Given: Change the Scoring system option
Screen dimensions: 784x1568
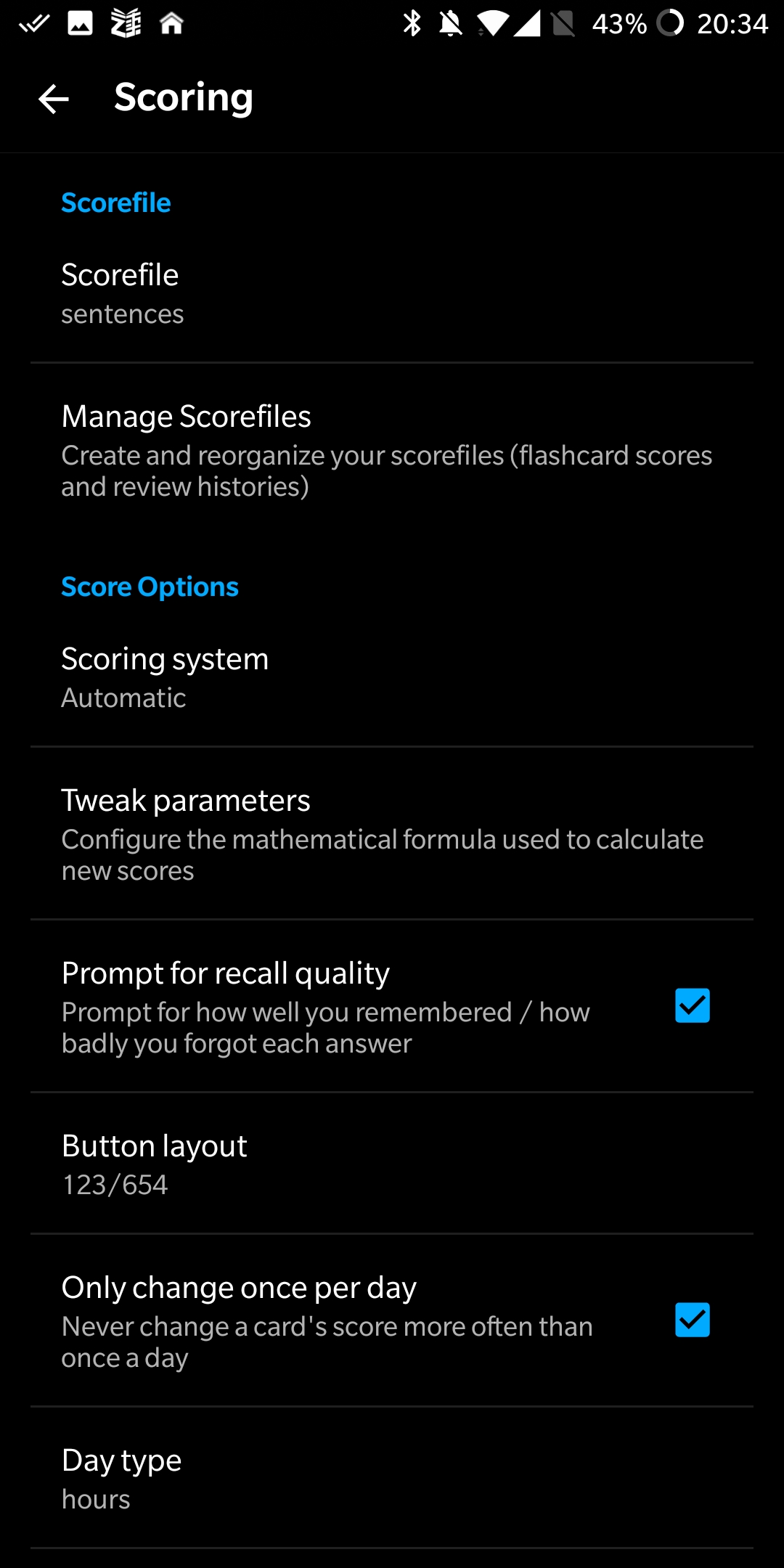Looking at the screenshot, I should tap(392, 677).
